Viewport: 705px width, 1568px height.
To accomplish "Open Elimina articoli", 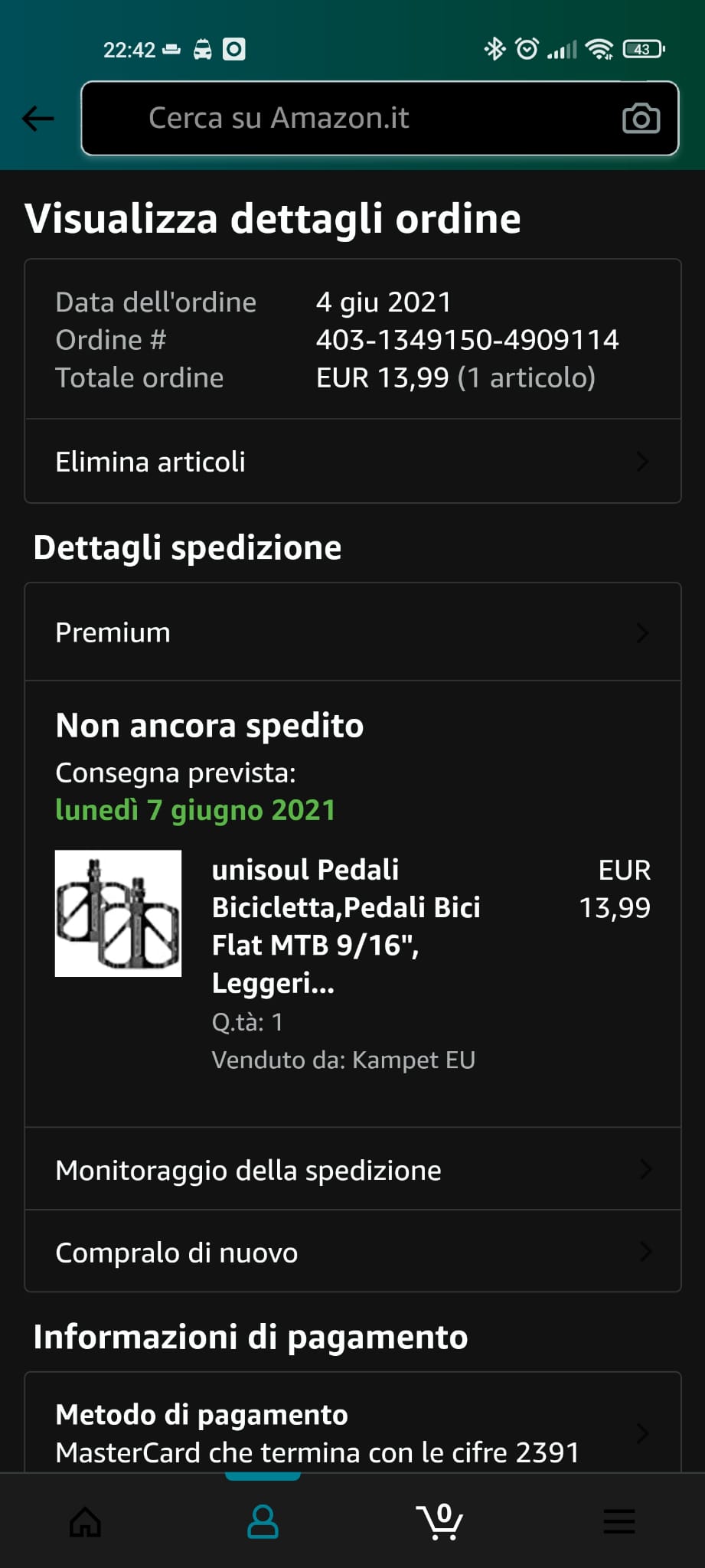I will [352, 462].
